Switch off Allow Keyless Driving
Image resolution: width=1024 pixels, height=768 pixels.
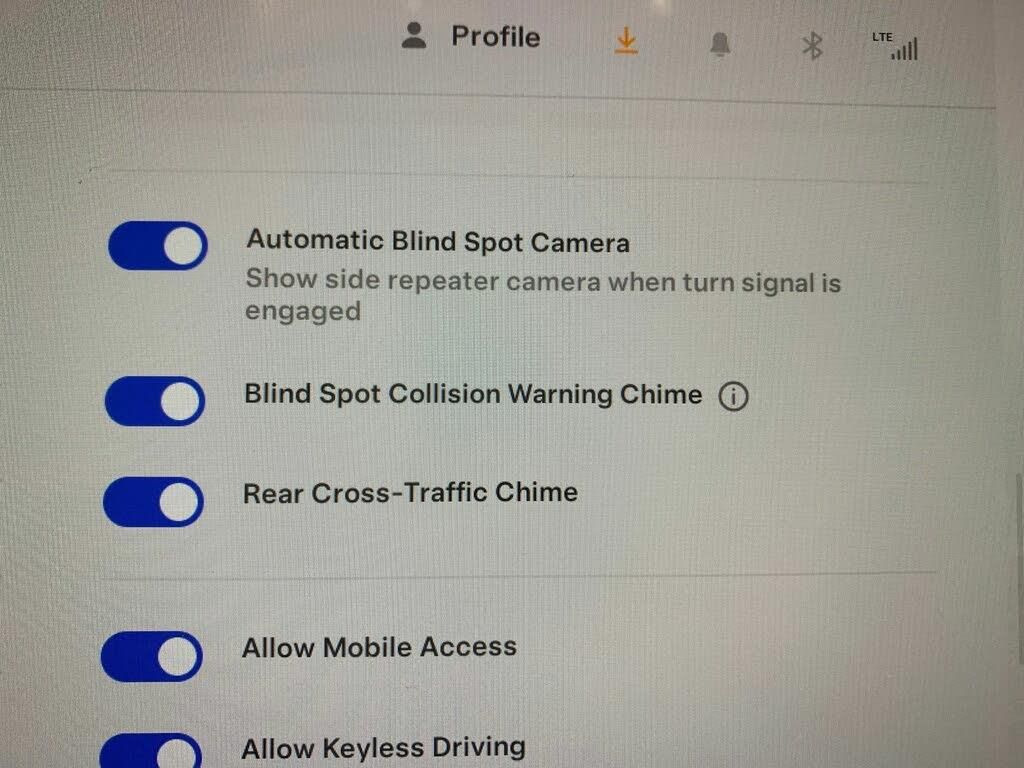pyautogui.click(x=151, y=752)
